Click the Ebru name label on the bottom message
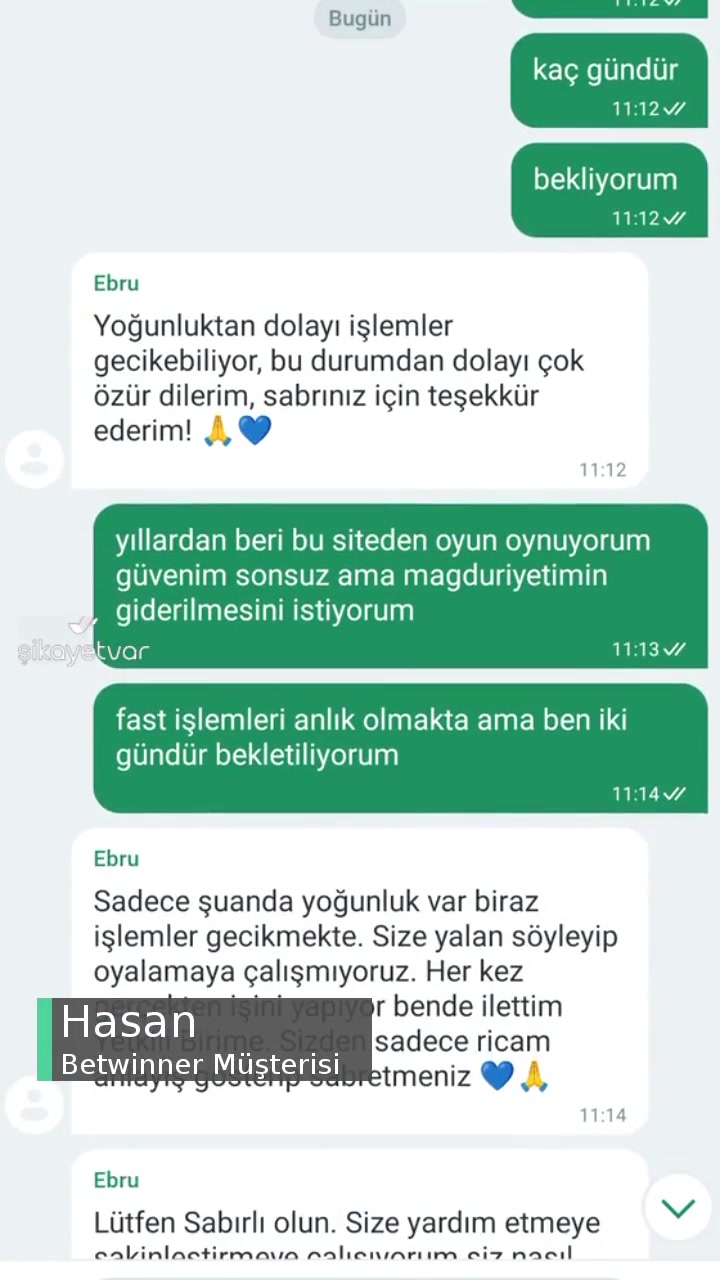The height and width of the screenshot is (1280, 720). point(116,1180)
